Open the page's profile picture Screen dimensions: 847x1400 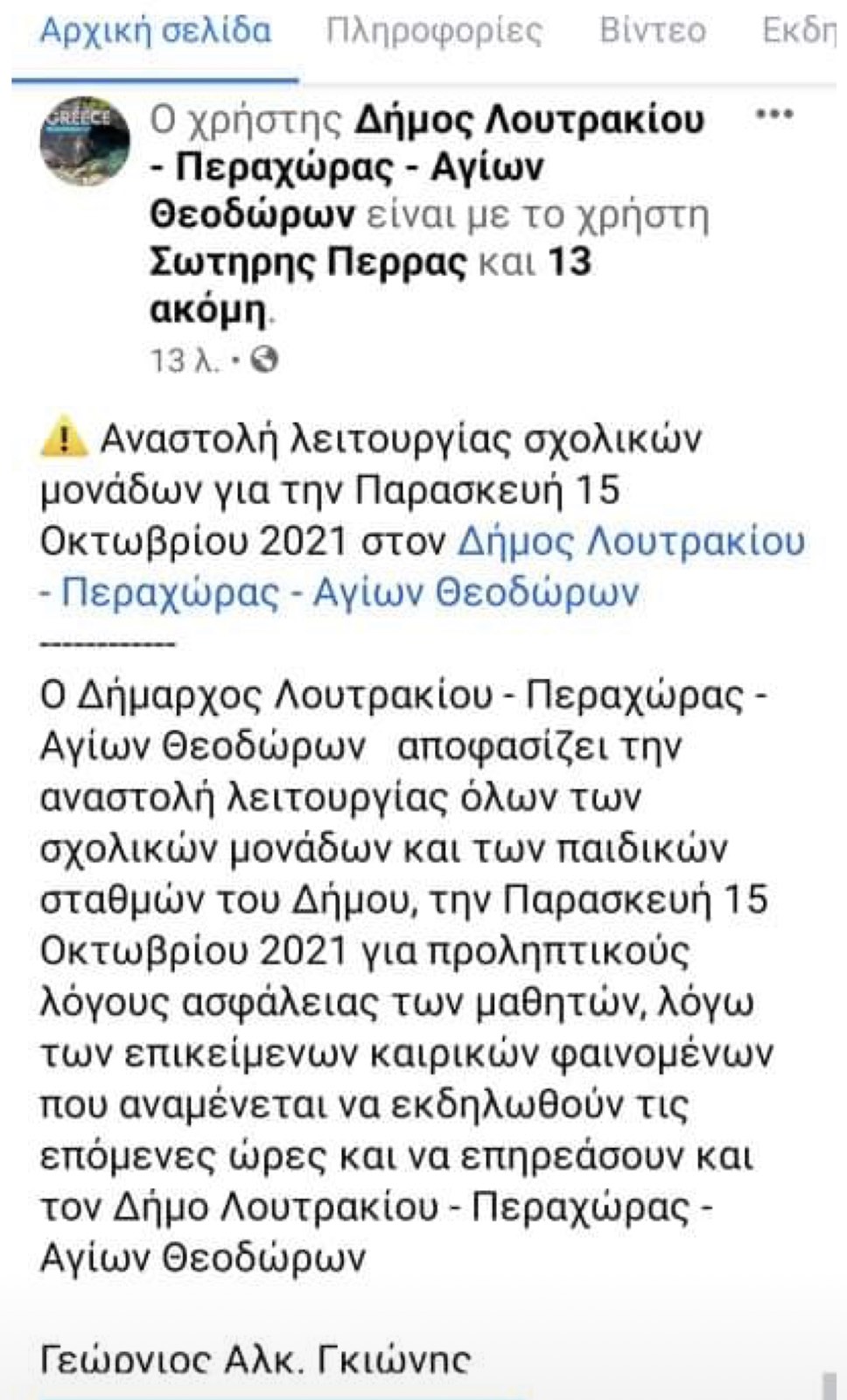point(85,142)
